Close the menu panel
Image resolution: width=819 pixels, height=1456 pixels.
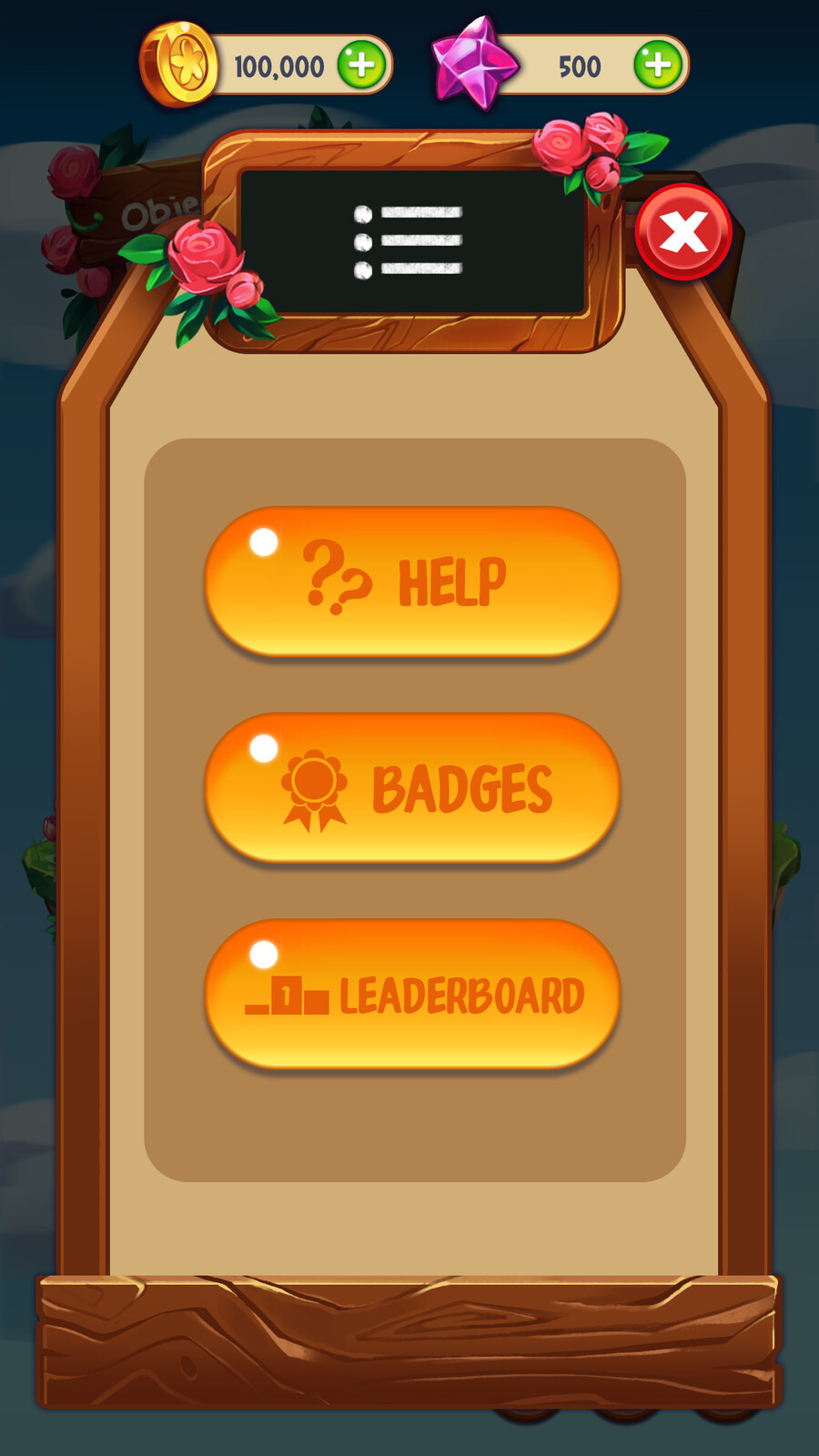tap(683, 232)
